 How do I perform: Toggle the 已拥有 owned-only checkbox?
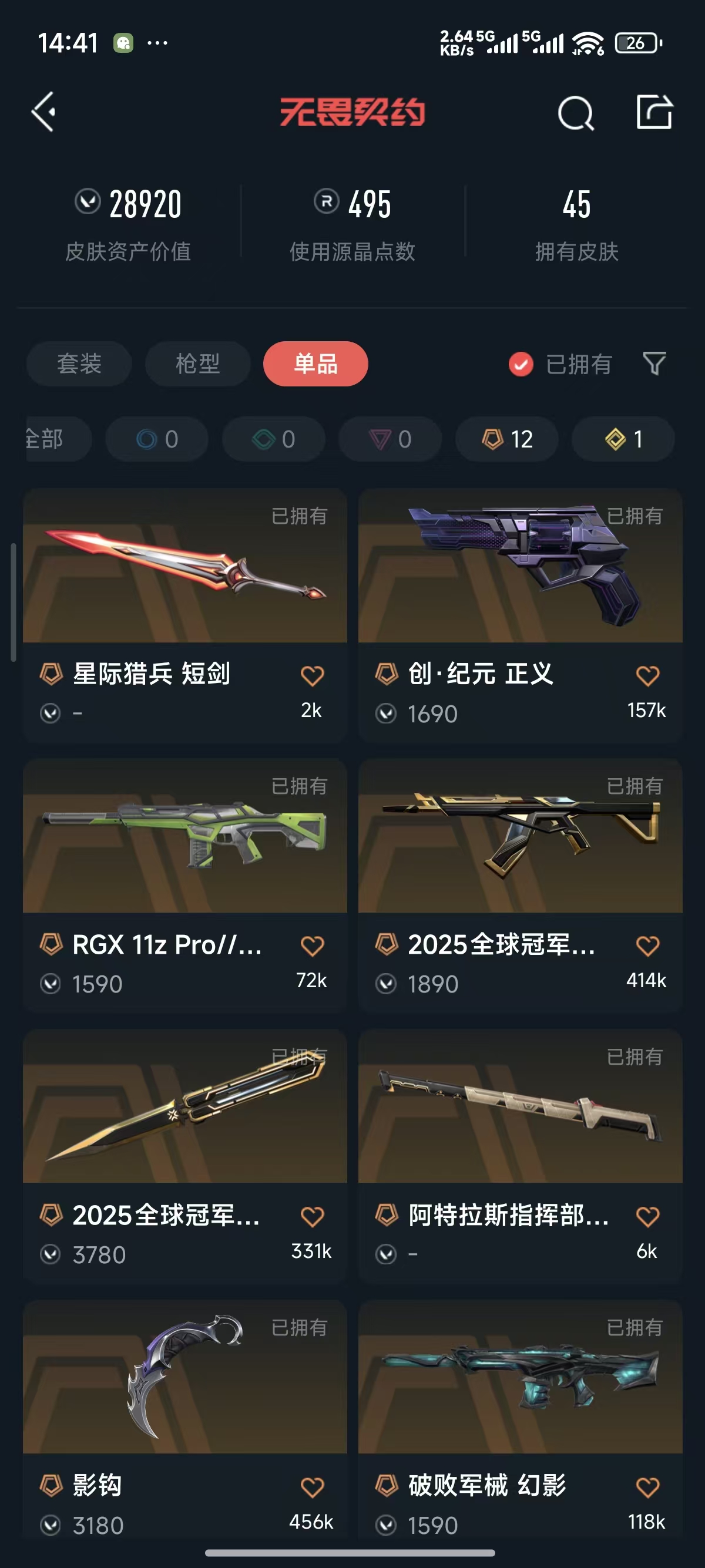pos(521,365)
